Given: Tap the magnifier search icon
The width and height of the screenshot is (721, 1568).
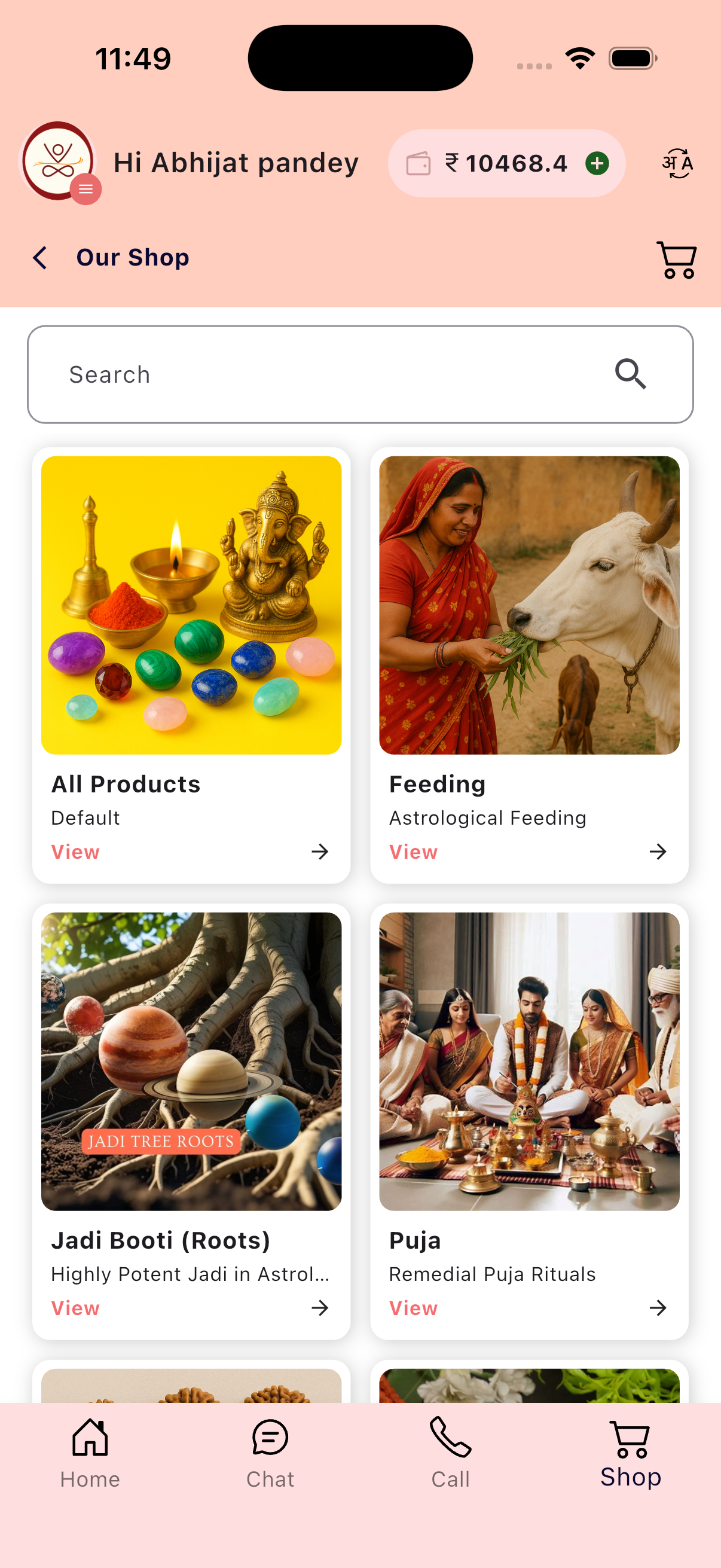Looking at the screenshot, I should (x=630, y=374).
